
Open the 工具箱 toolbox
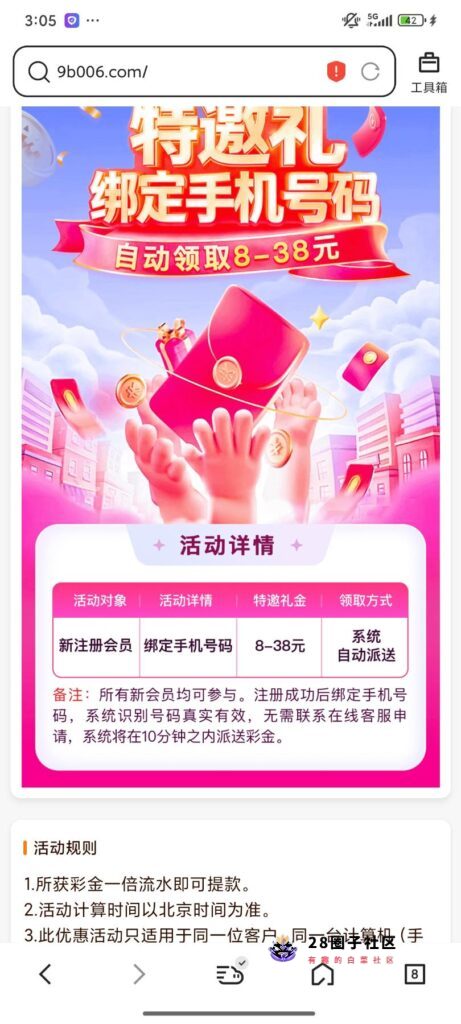tap(429, 72)
